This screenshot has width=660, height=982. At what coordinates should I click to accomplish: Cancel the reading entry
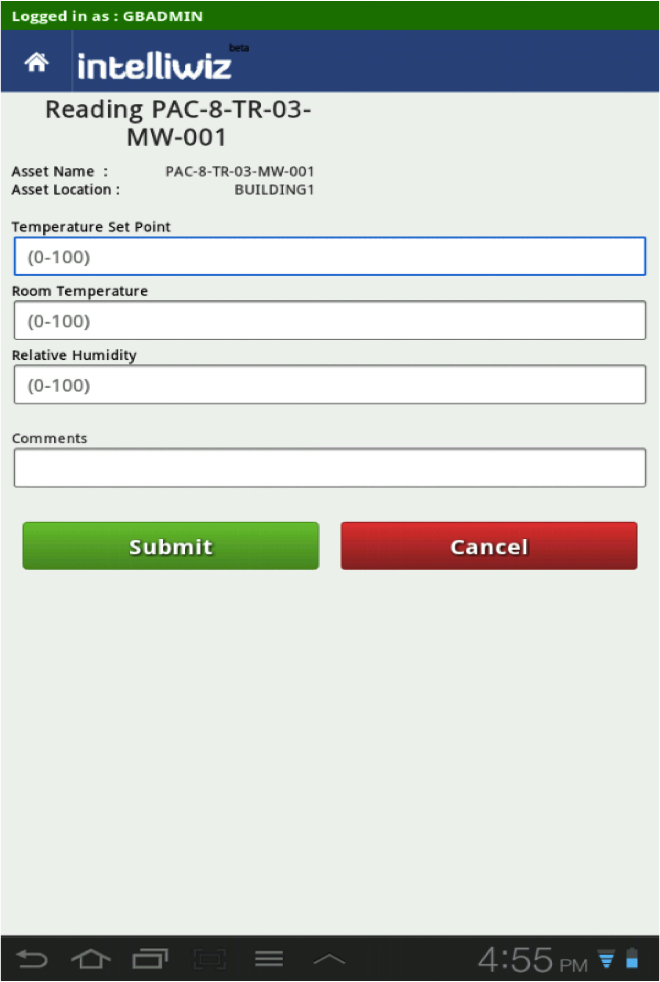489,546
